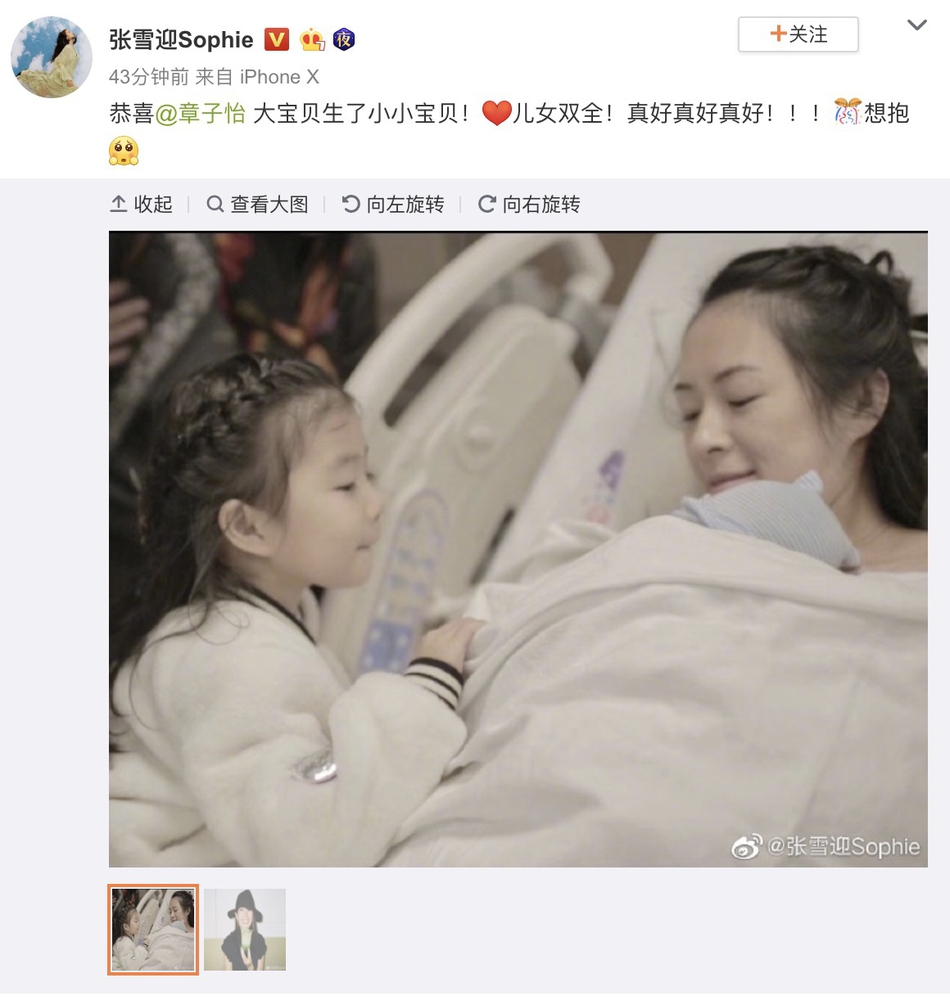Open the post options dropdown arrow

(916, 26)
